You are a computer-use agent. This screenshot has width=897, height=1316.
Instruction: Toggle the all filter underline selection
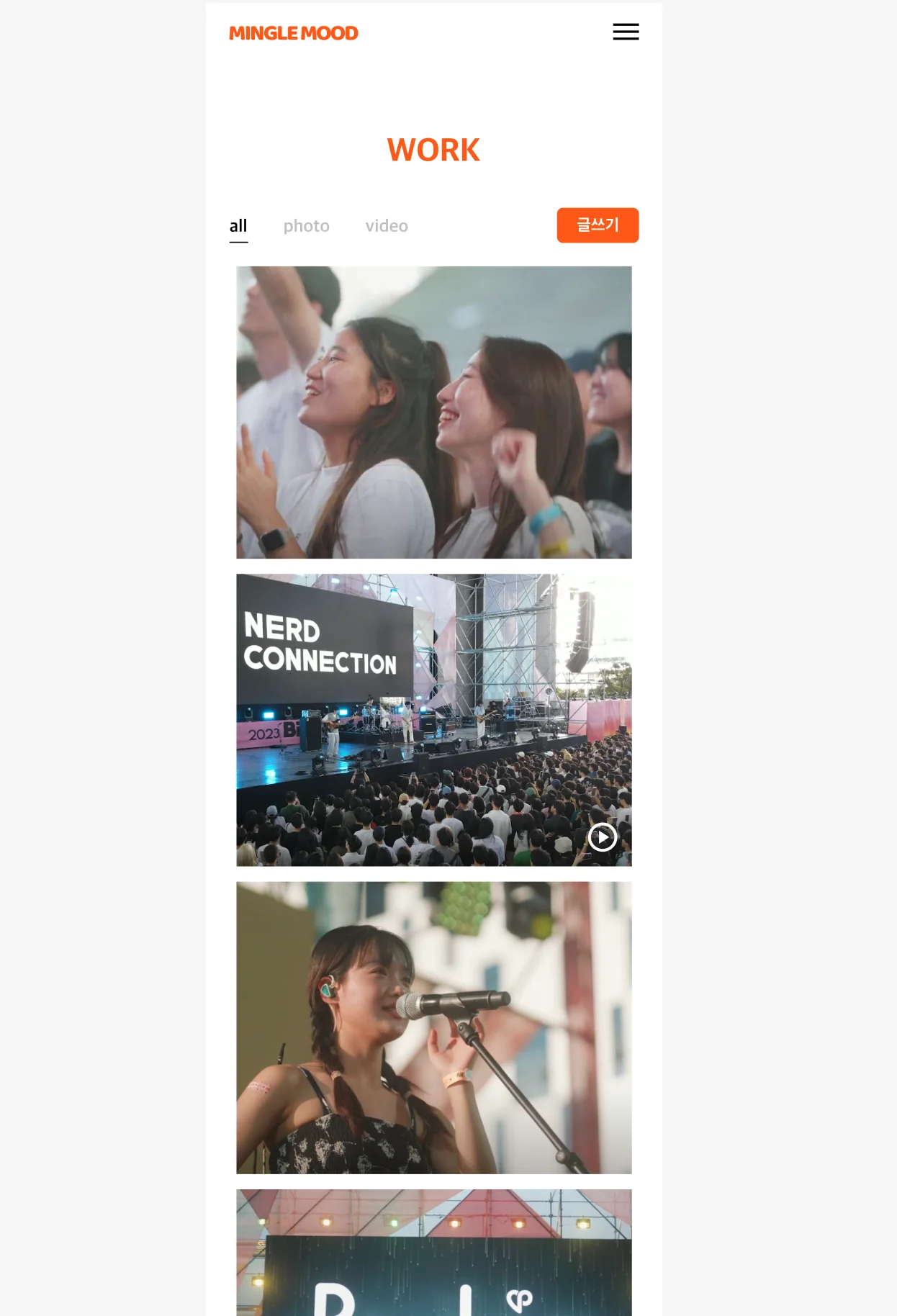238,225
